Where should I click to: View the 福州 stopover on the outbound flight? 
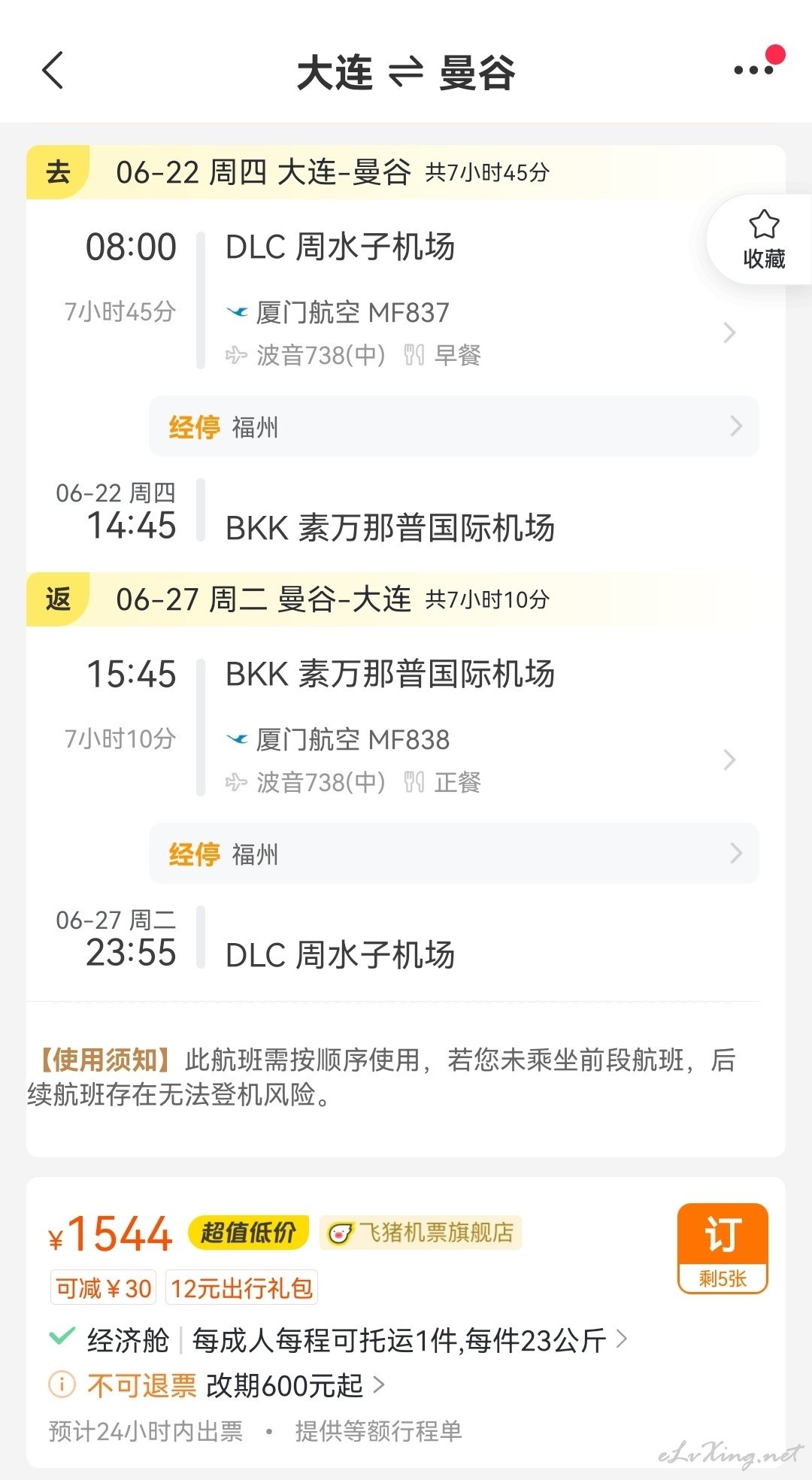coord(454,426)
